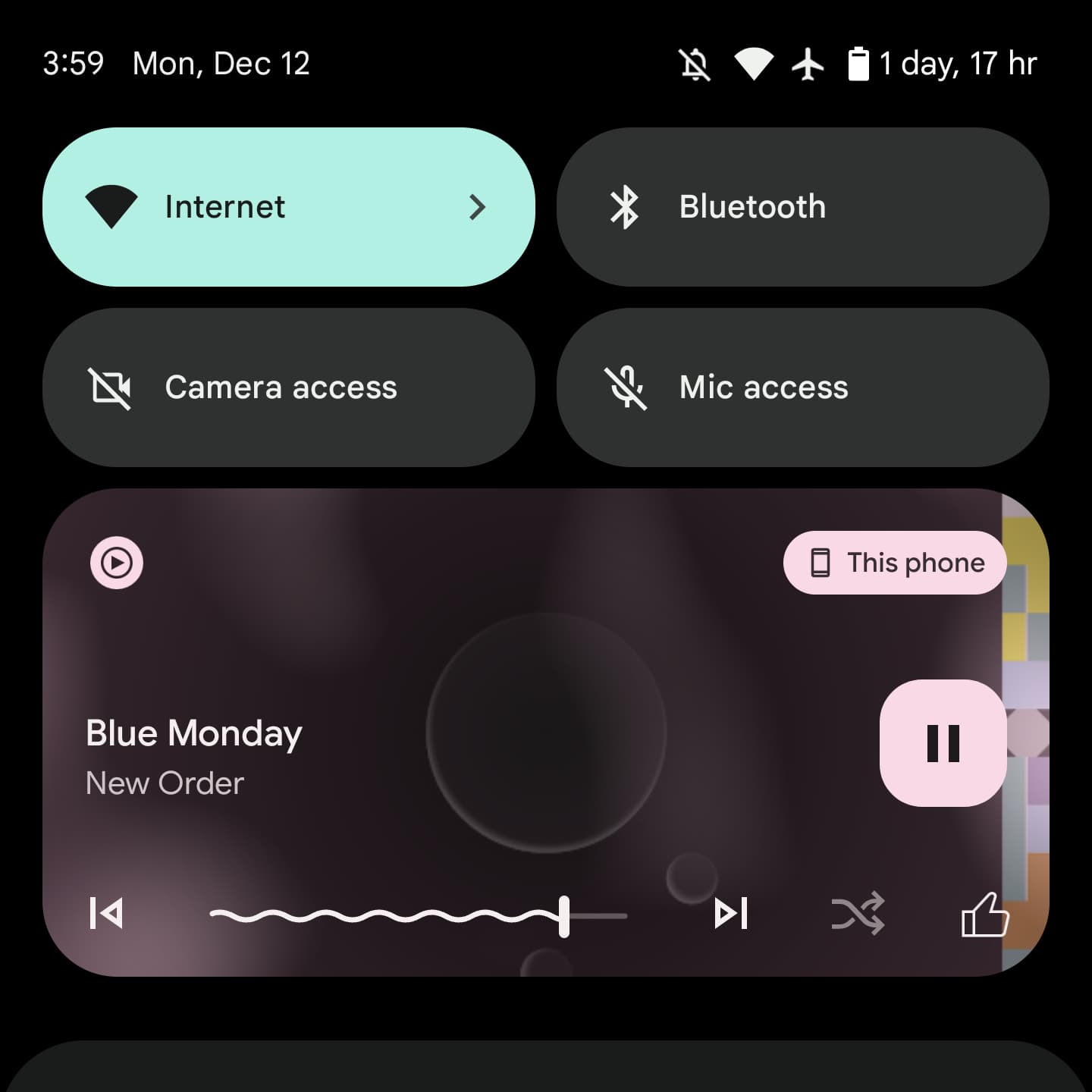This screenshot has height=1092, width=1092.
Task: Skip to the next track
Action: point(731,913)
